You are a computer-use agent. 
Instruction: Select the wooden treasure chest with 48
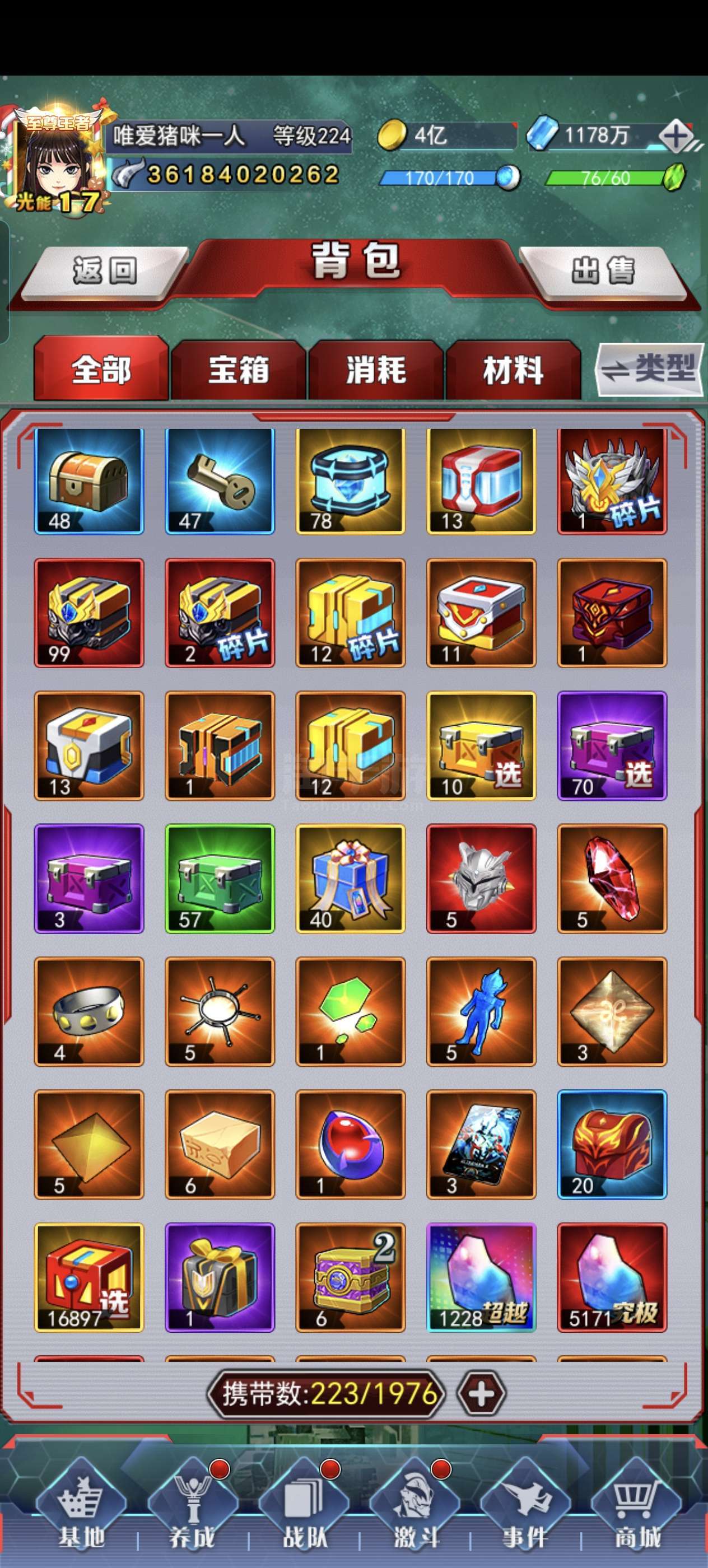(89, 481)
